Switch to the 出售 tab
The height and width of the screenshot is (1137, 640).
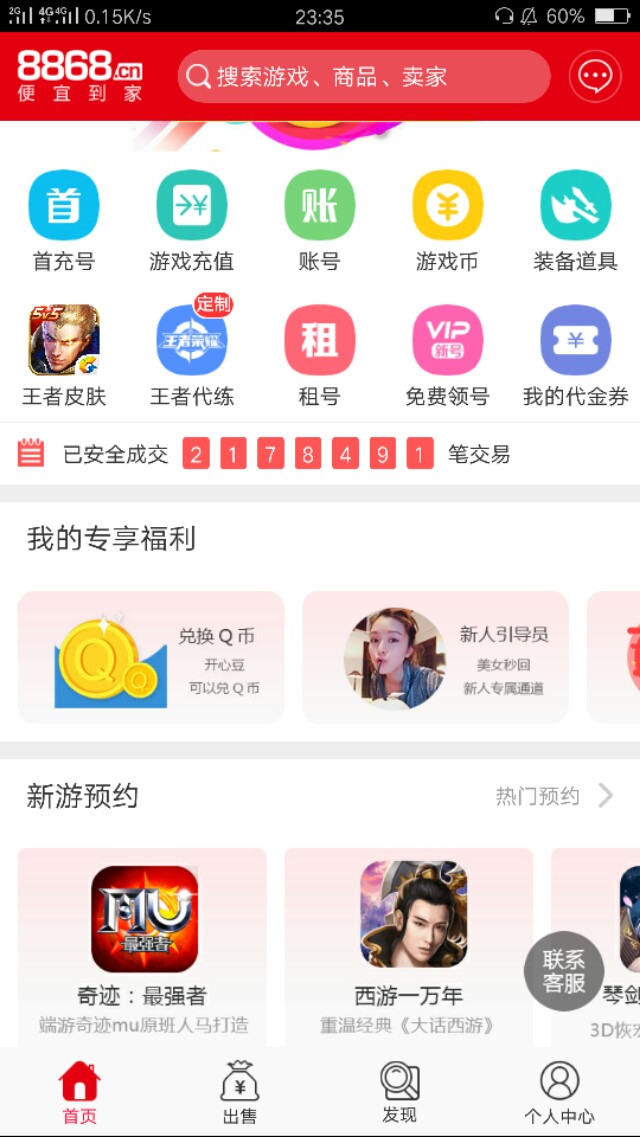pyautogui.click(x=239, y=1092)
